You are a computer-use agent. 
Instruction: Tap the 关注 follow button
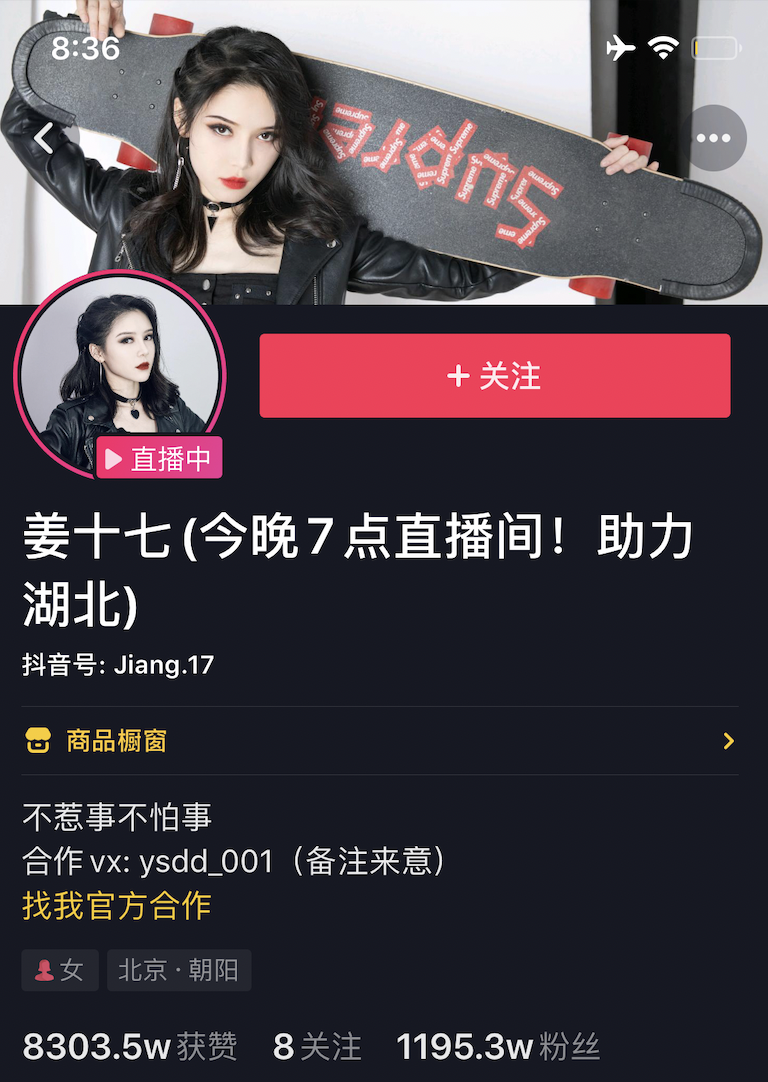pos(494,376)
